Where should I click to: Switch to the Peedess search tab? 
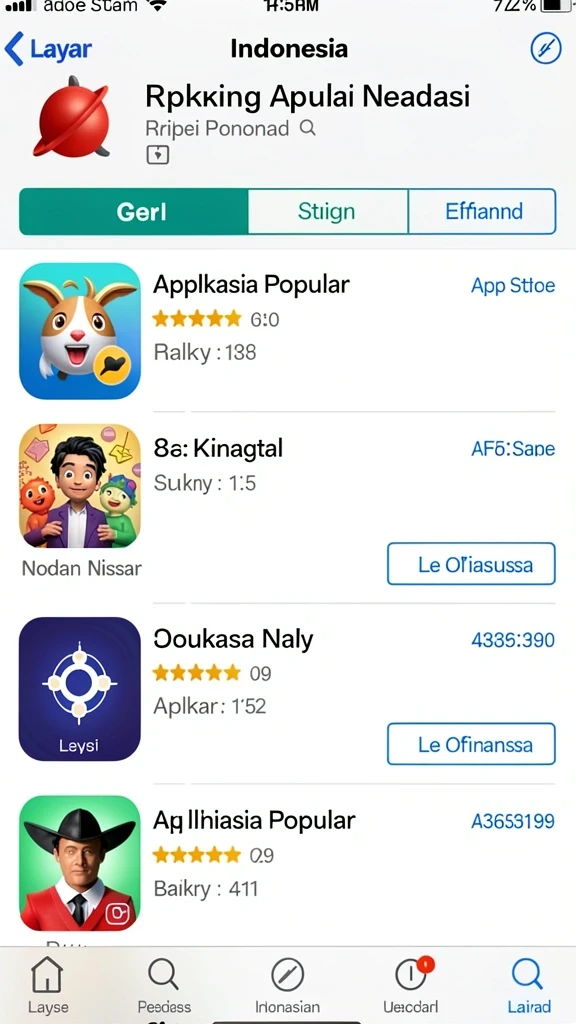click(164, 986)
